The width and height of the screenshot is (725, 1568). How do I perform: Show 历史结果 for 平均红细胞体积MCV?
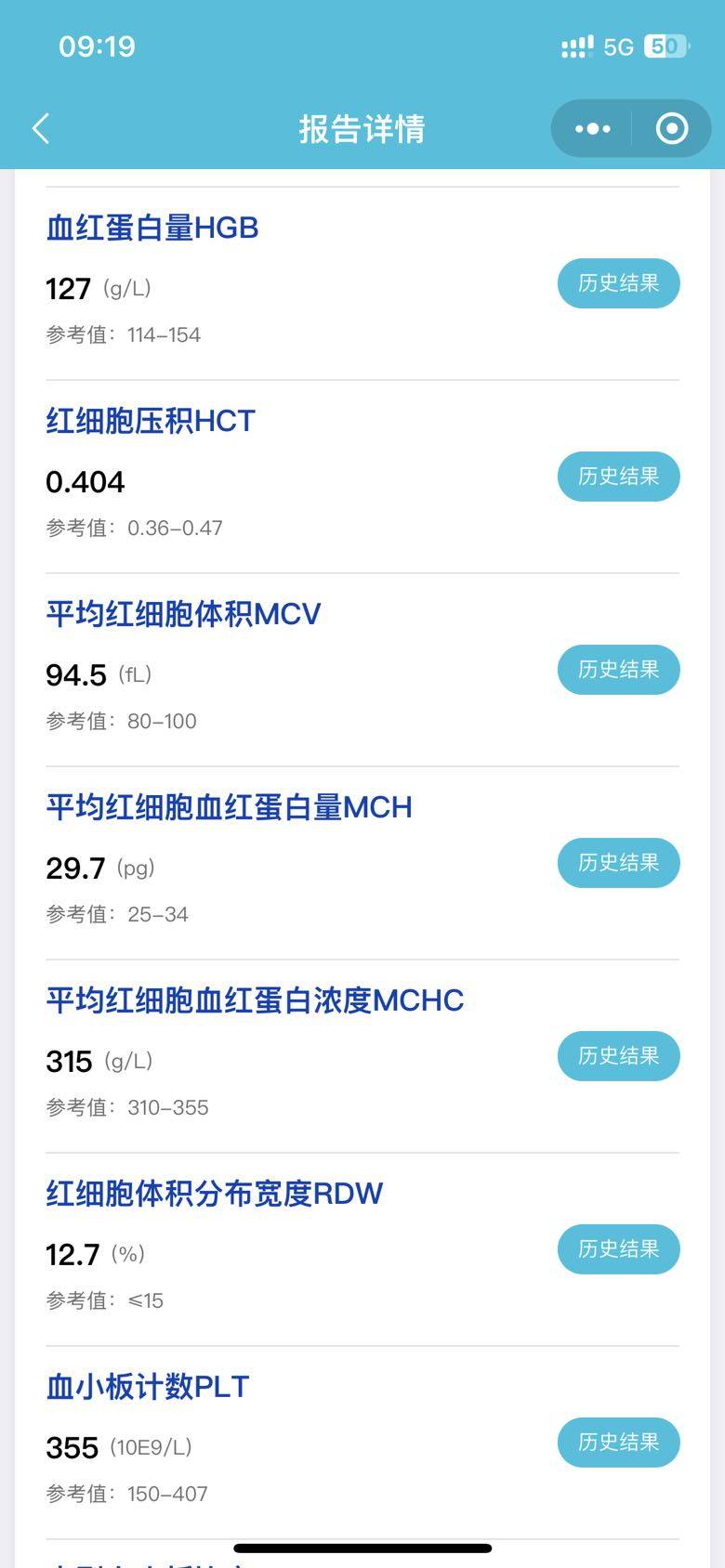tap(618, 670)
